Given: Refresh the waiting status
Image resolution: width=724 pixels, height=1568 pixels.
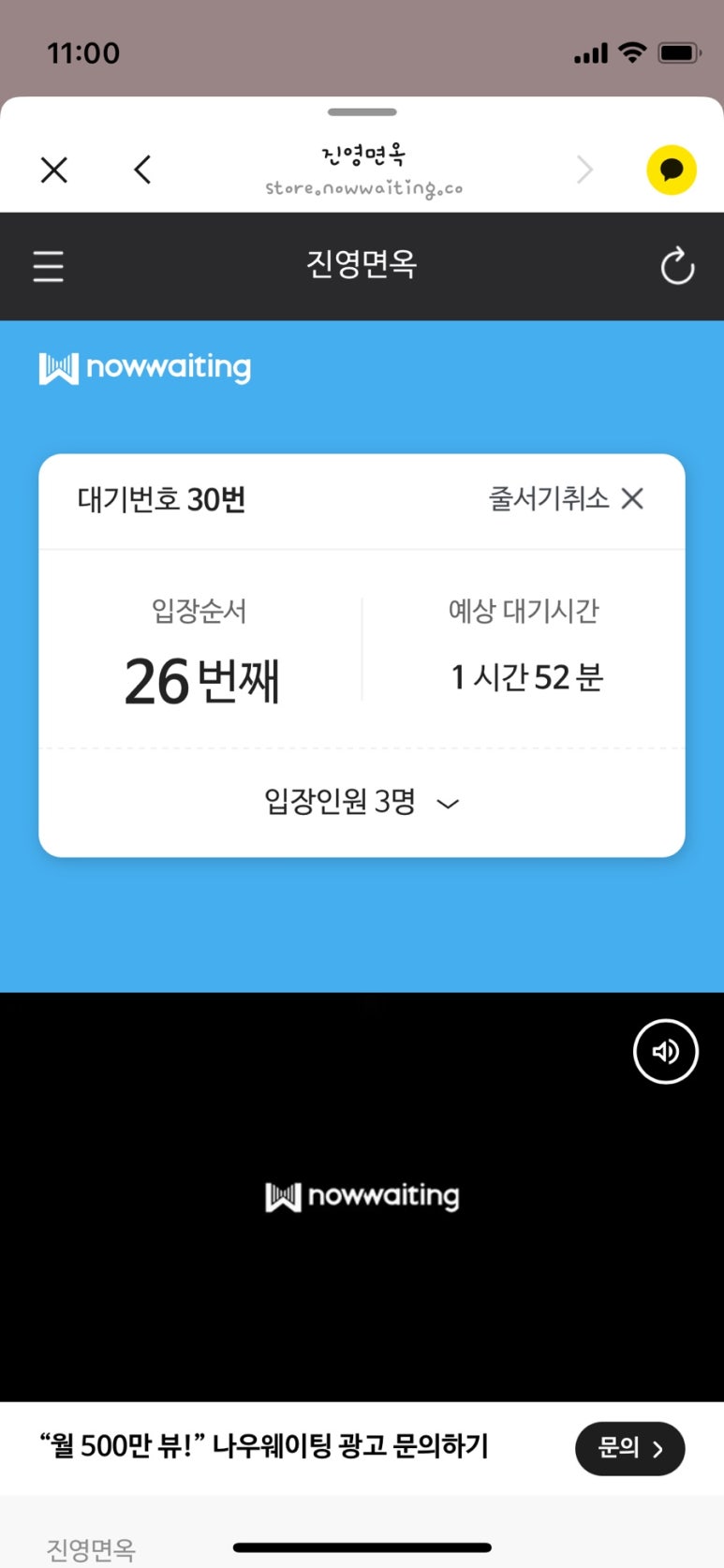Looking at the screenshot, I should pyautogui.click(x=676, y=267).
